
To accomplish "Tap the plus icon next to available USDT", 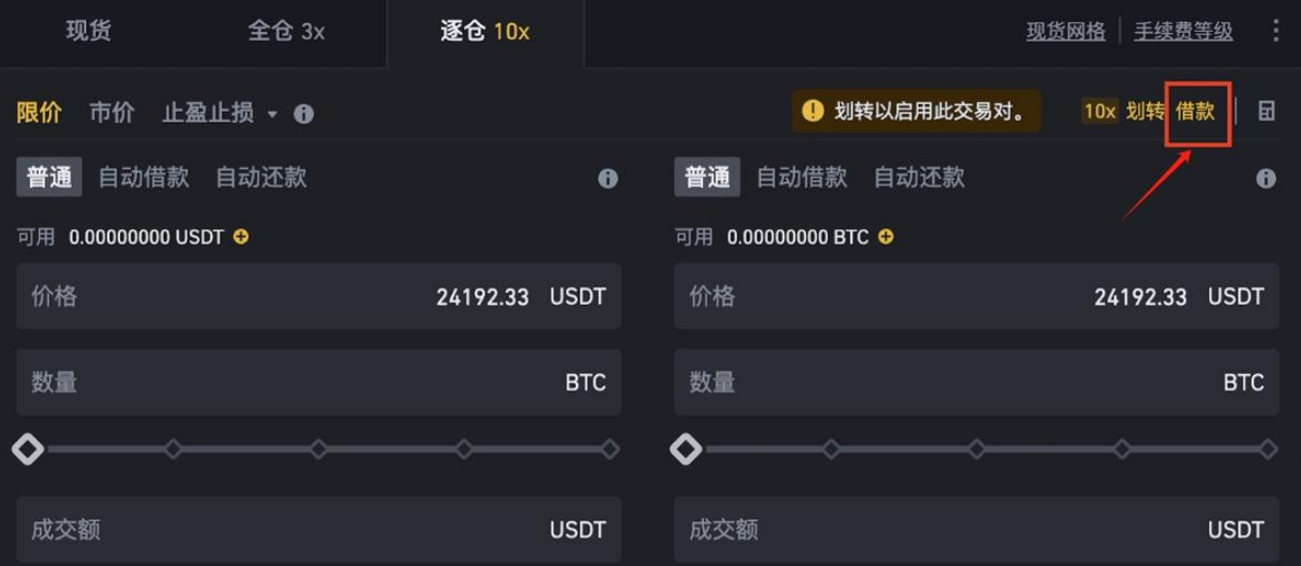I will pyautogui.click(x=241, y=237).
